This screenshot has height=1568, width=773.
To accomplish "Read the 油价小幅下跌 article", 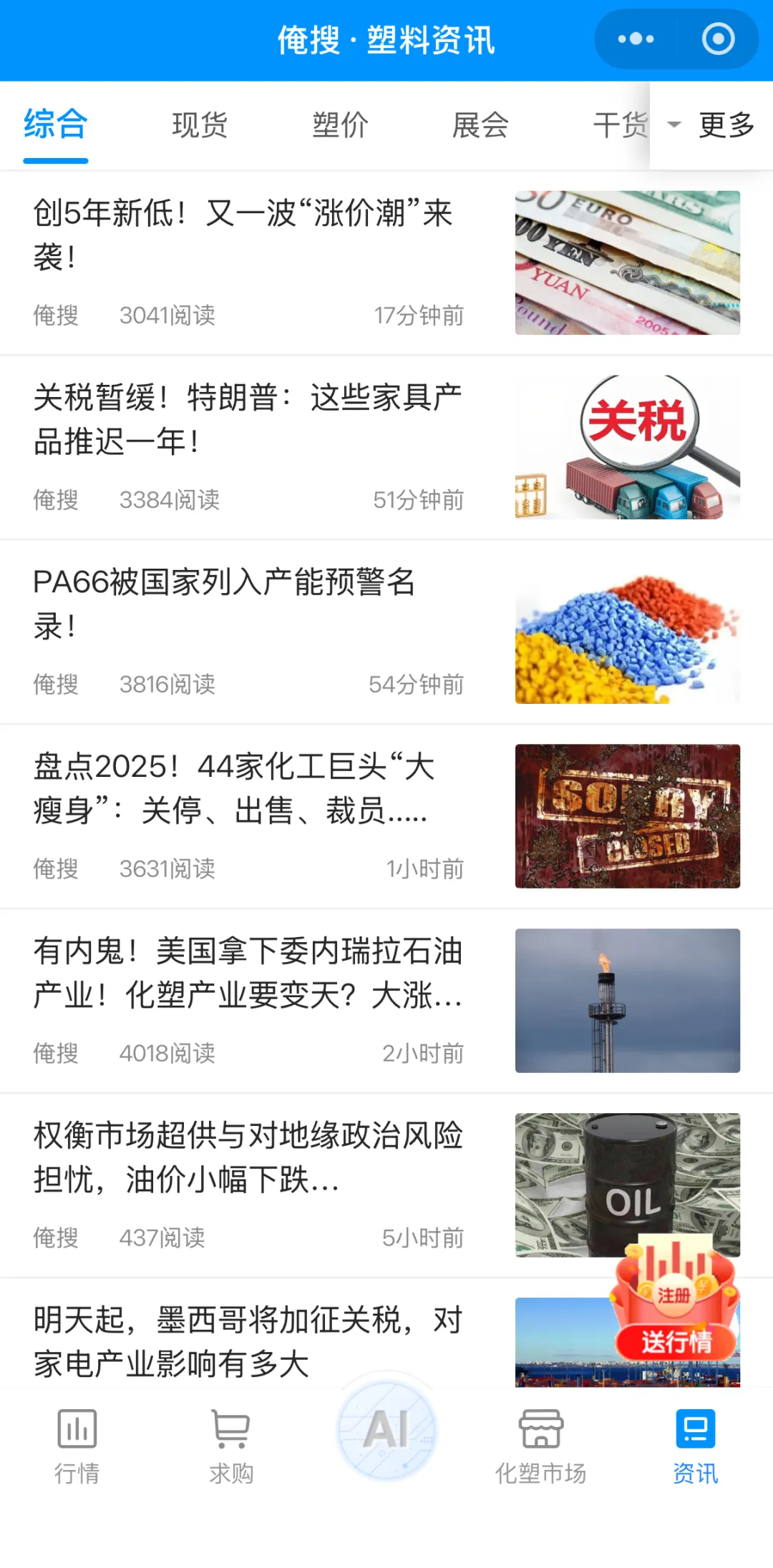I will pyautogui.click(x=248, y=1157).
